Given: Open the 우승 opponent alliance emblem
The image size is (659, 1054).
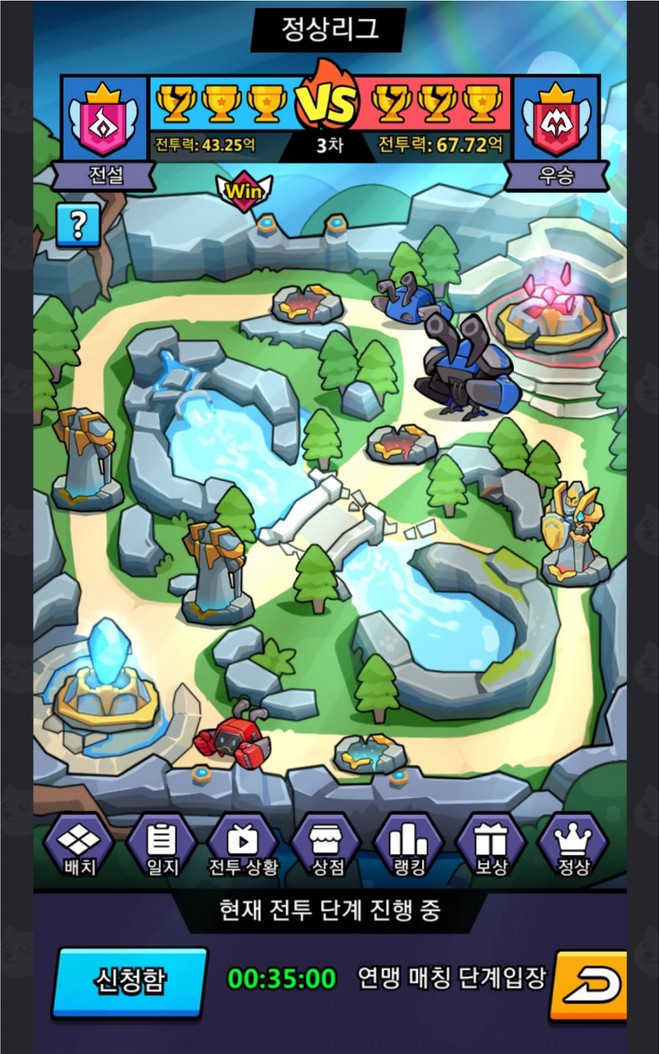Looking at the screenshot, I should 556,120.
